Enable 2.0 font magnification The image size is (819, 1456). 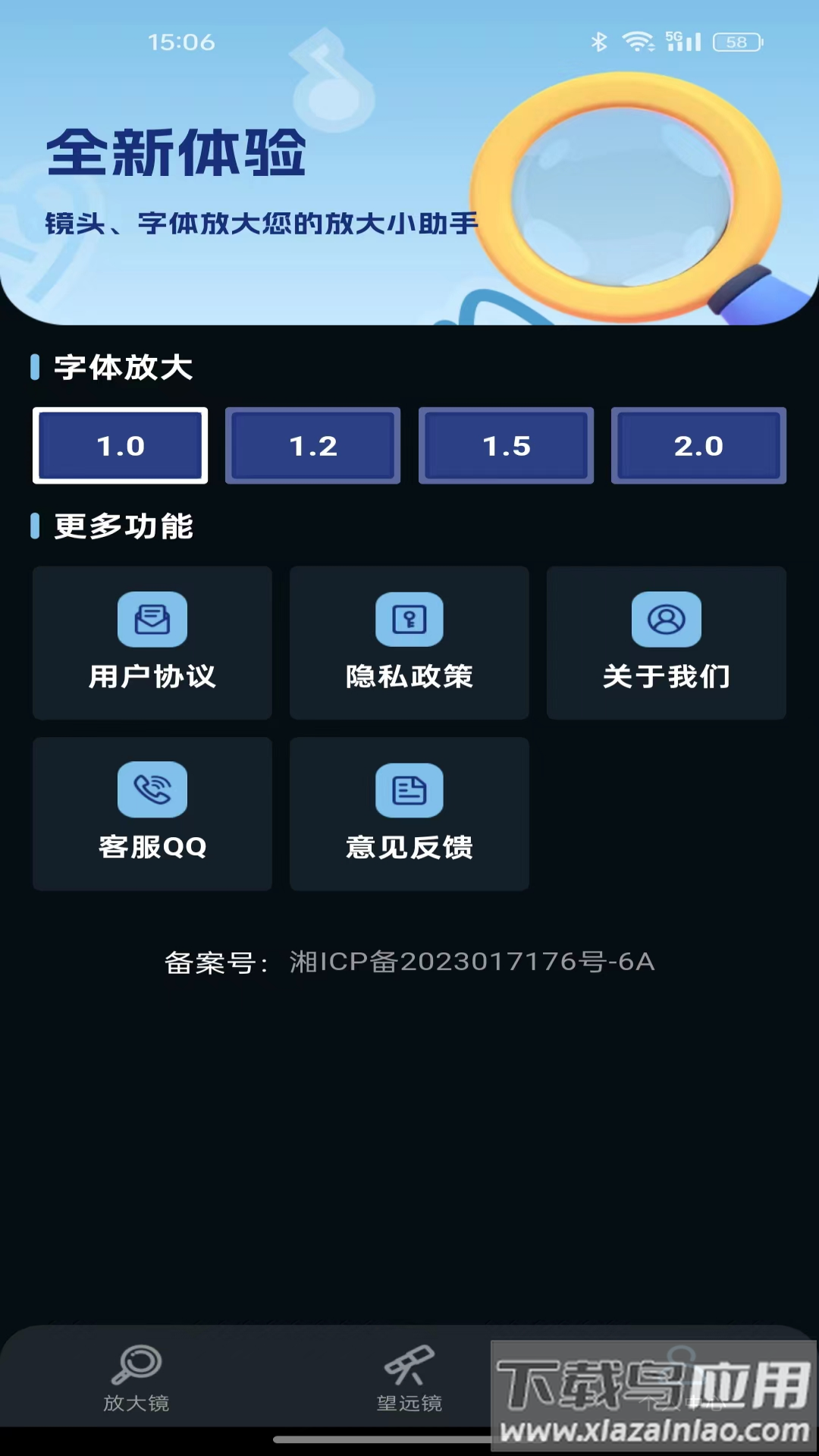[x=698, y=446]
